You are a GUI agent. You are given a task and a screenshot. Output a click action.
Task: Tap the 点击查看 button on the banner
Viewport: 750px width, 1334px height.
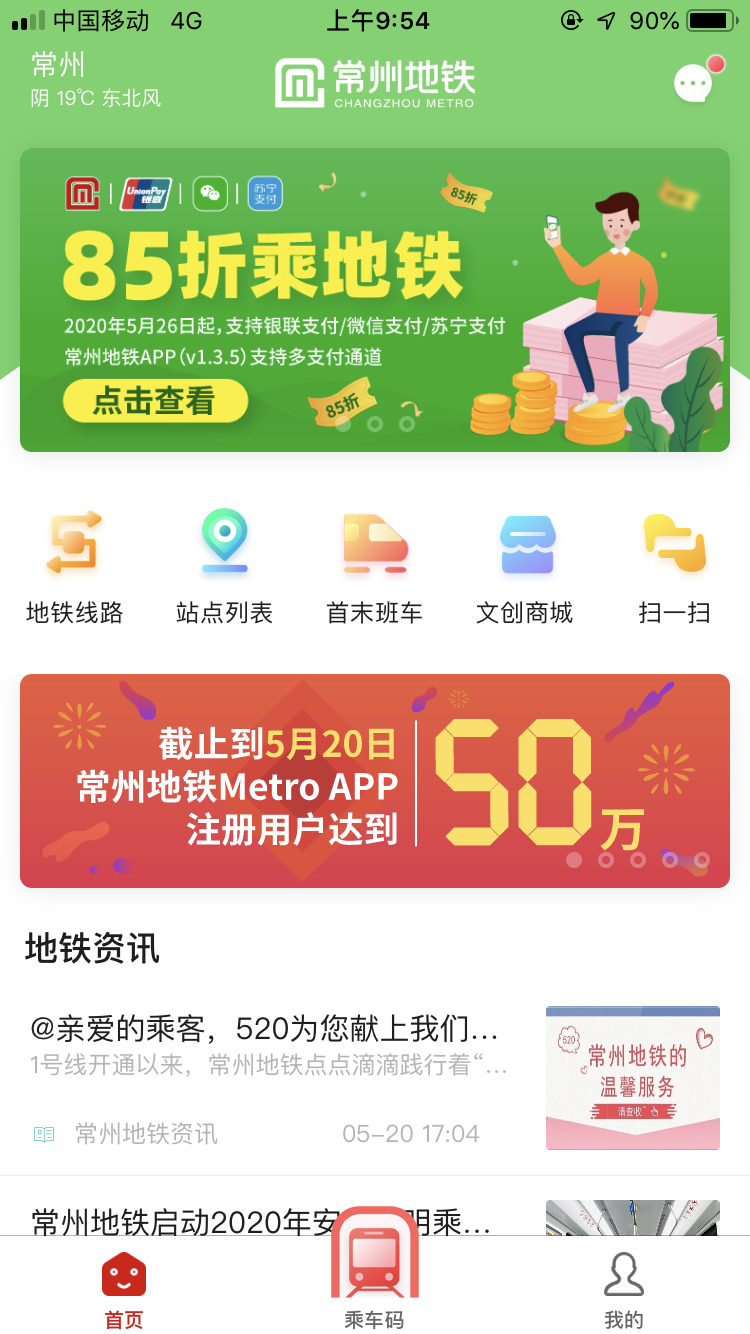[x=154, y=402]
